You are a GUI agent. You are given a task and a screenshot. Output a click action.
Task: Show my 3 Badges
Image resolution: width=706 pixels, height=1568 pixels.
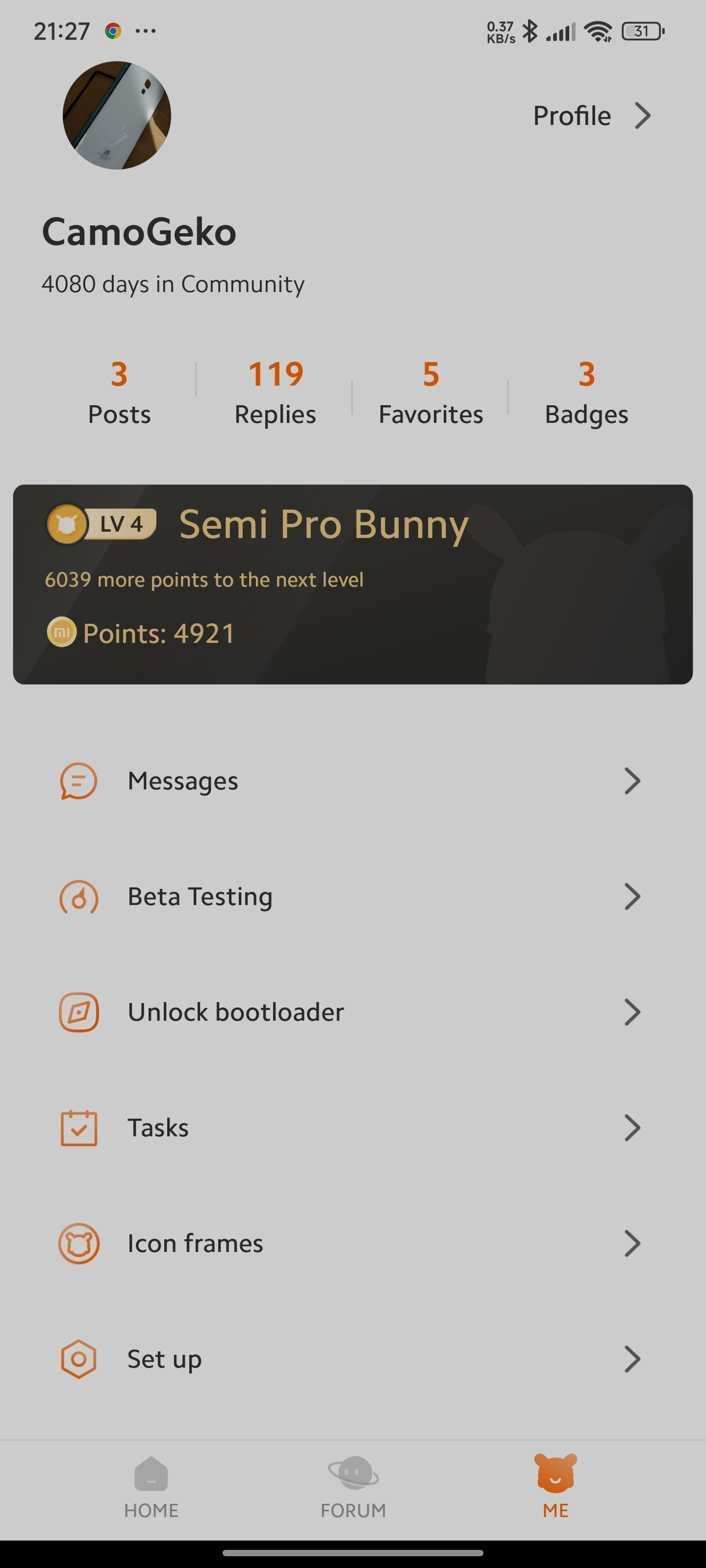point(586,392)
